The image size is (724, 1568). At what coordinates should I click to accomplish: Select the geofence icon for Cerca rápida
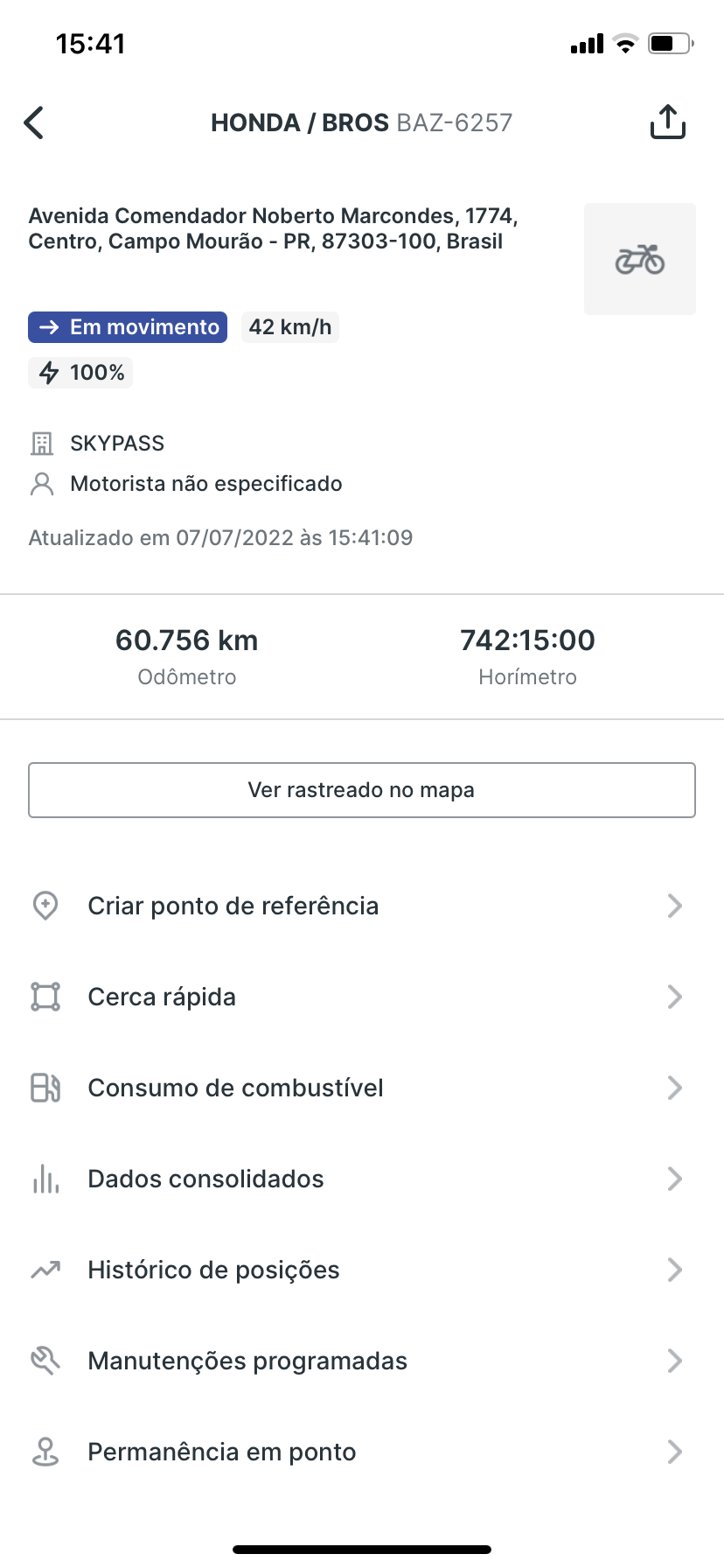click(45, 996)
